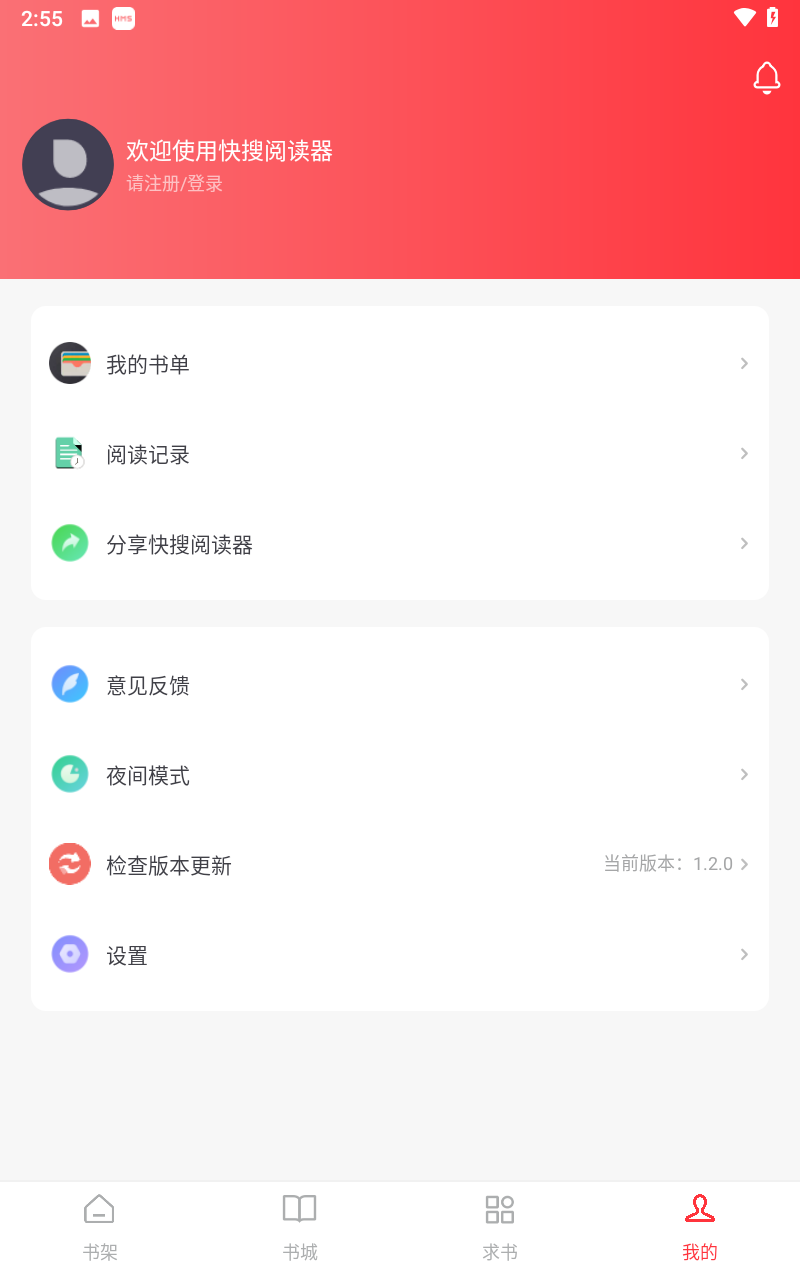
Task: Select the 我的 tab
Action: (x=700, y=1228)
